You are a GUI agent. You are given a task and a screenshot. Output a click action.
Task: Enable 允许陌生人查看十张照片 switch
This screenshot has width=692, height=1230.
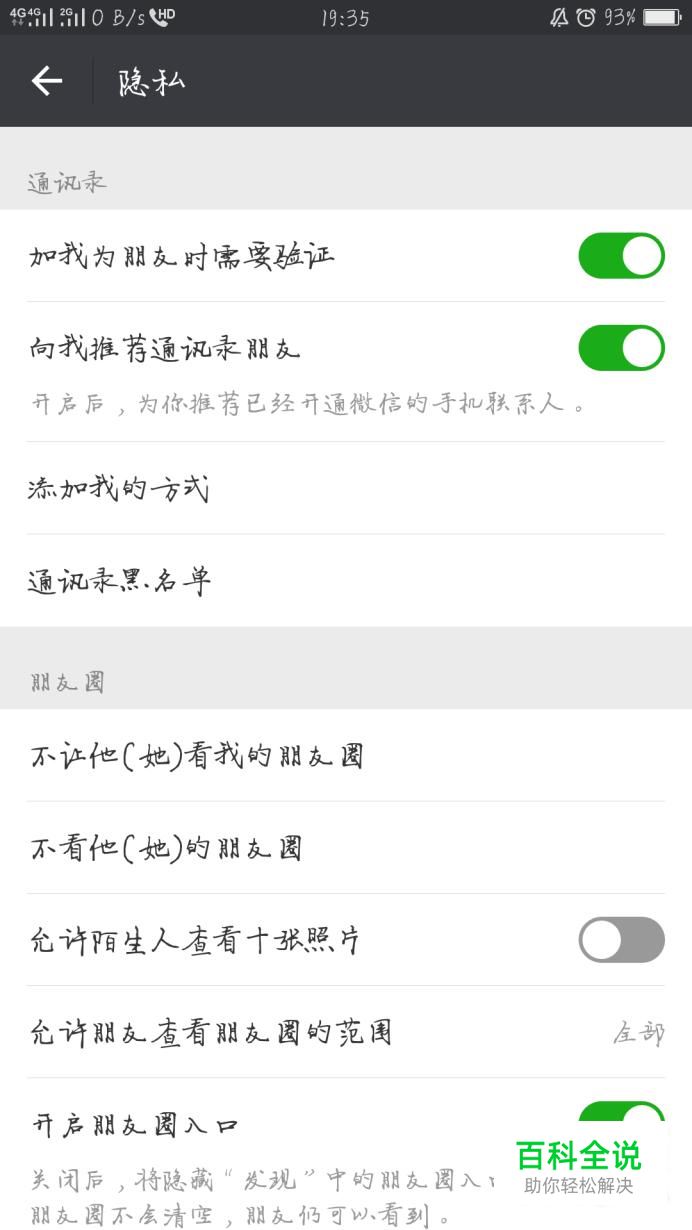coord(621,940)
